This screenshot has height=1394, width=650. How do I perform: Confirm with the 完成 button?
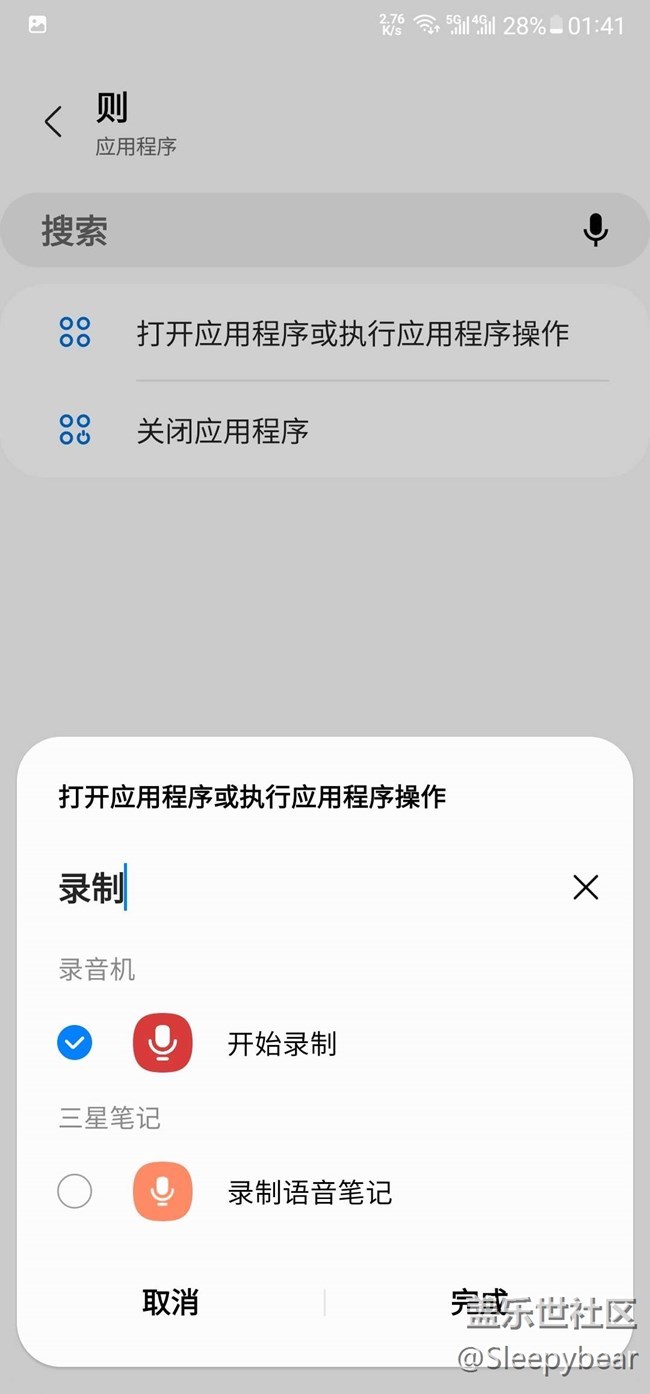[479, 1302]
